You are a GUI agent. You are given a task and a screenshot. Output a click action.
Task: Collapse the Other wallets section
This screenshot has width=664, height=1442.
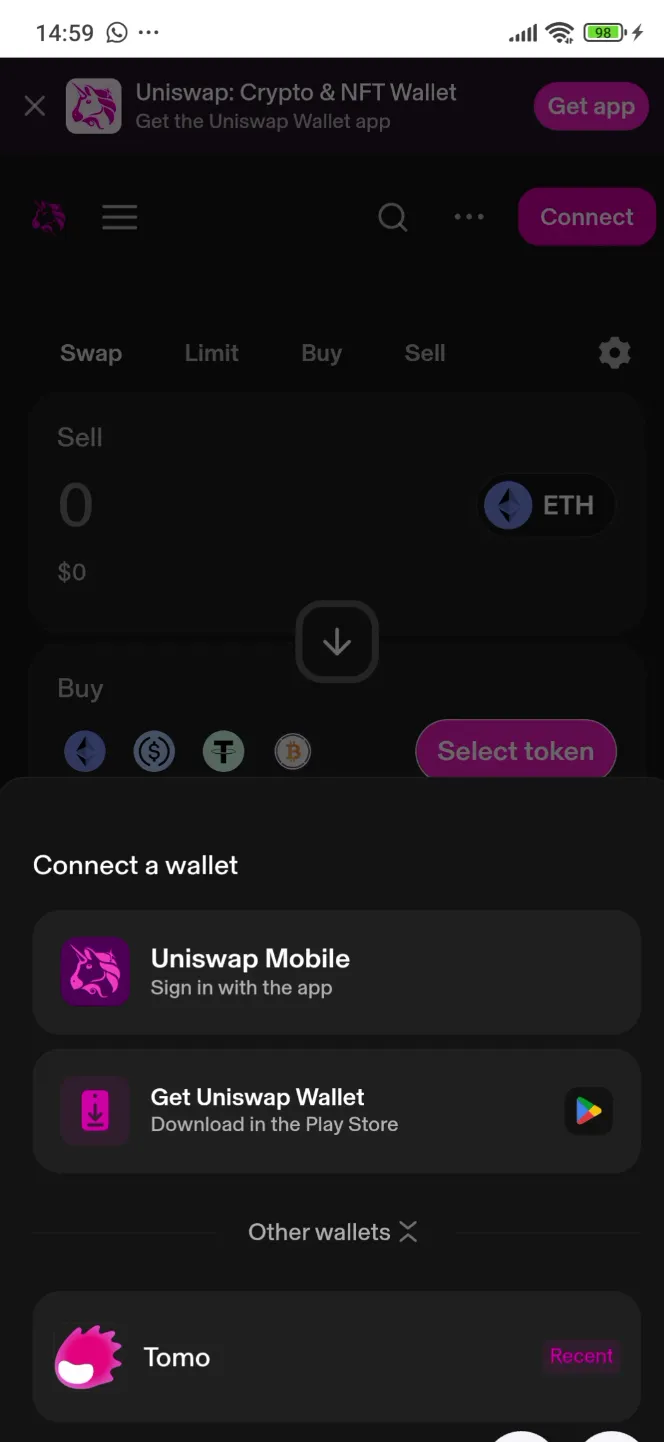click(333, 1232)
